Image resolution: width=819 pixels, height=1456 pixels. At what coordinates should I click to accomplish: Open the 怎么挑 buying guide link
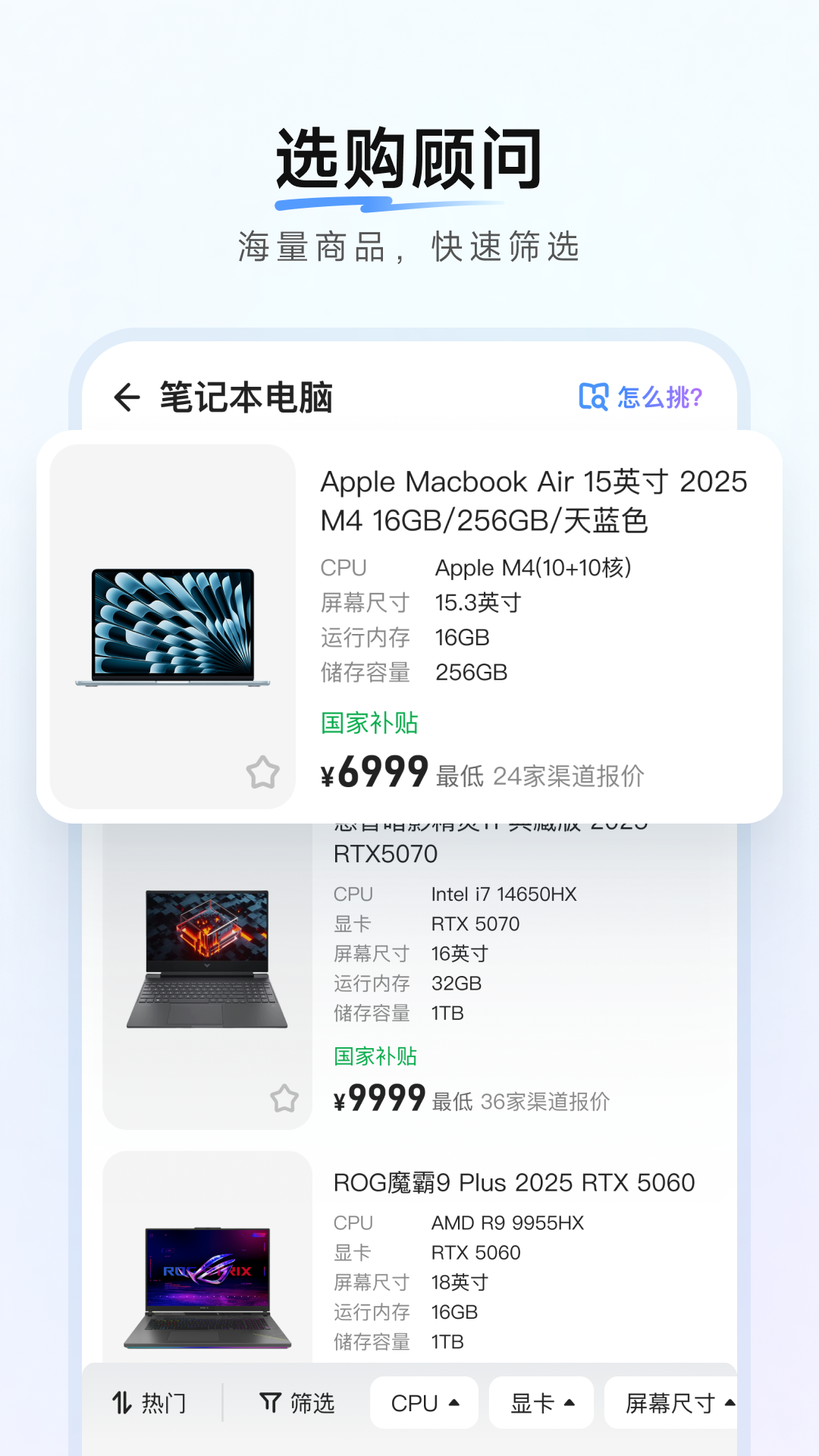658,396
